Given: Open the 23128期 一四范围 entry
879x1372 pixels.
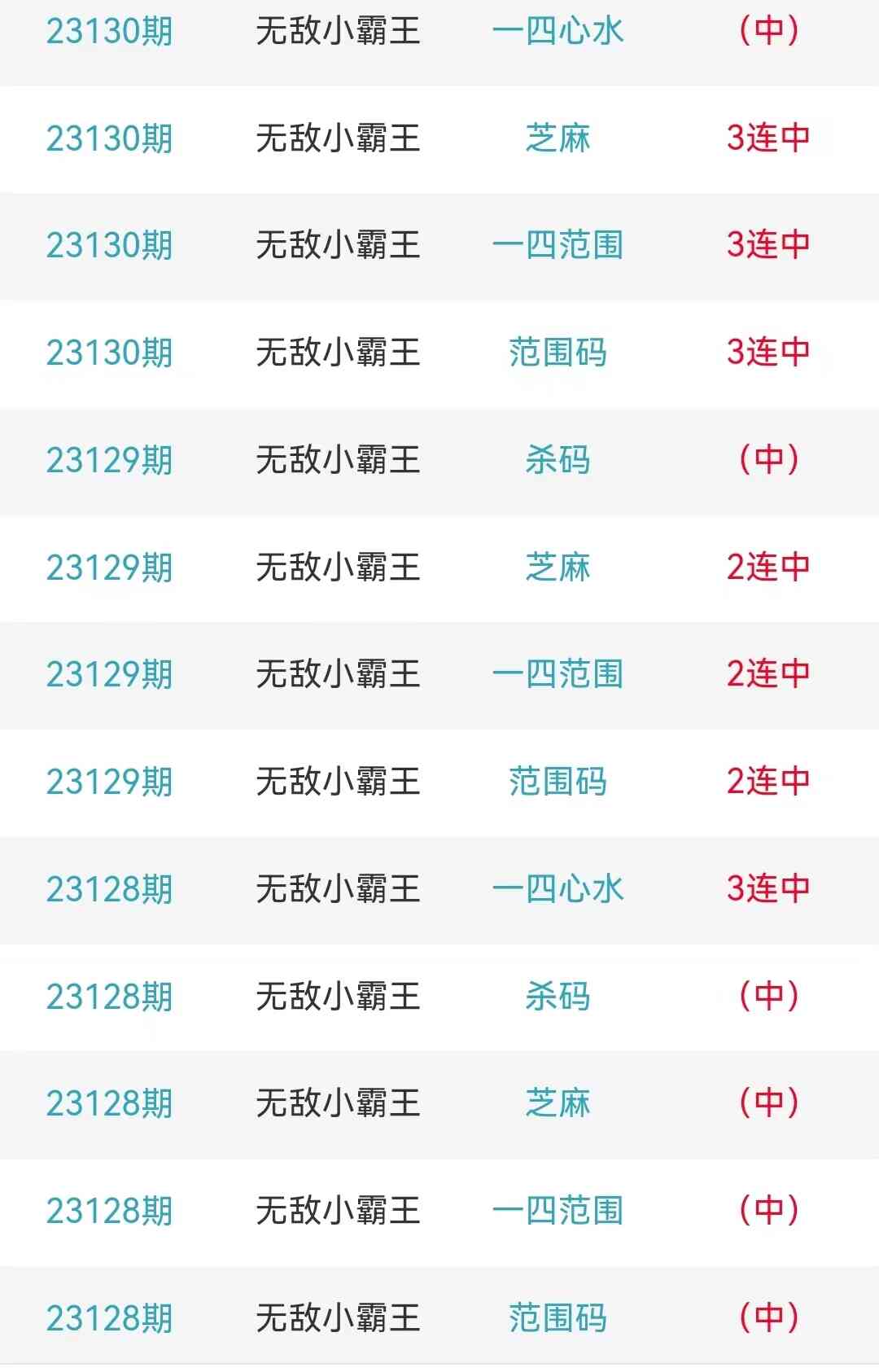Looking at the screenshot, I should pyautogui.click(x=558, y=1211).
